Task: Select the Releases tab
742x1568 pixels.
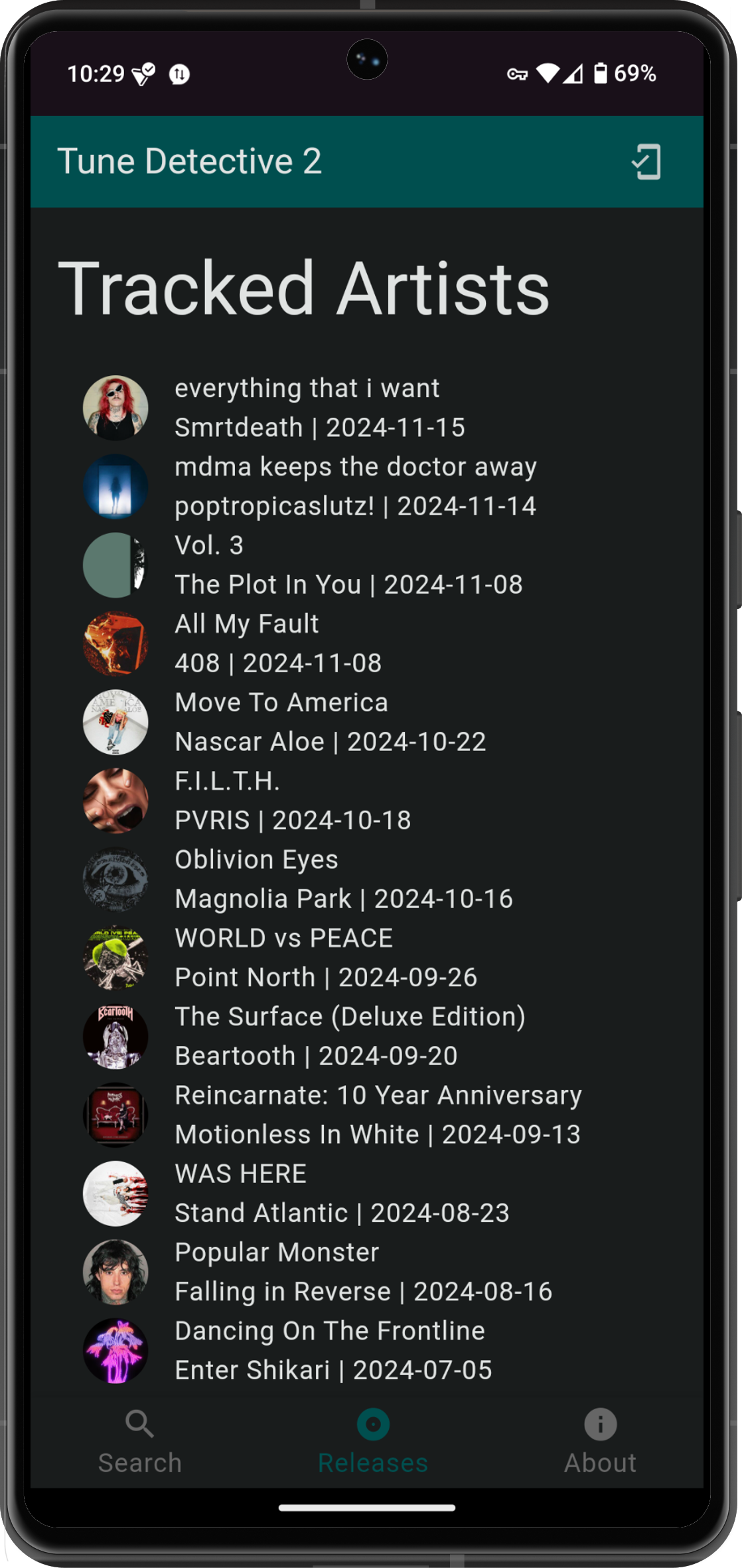Action: click(x=372, y=1442)
